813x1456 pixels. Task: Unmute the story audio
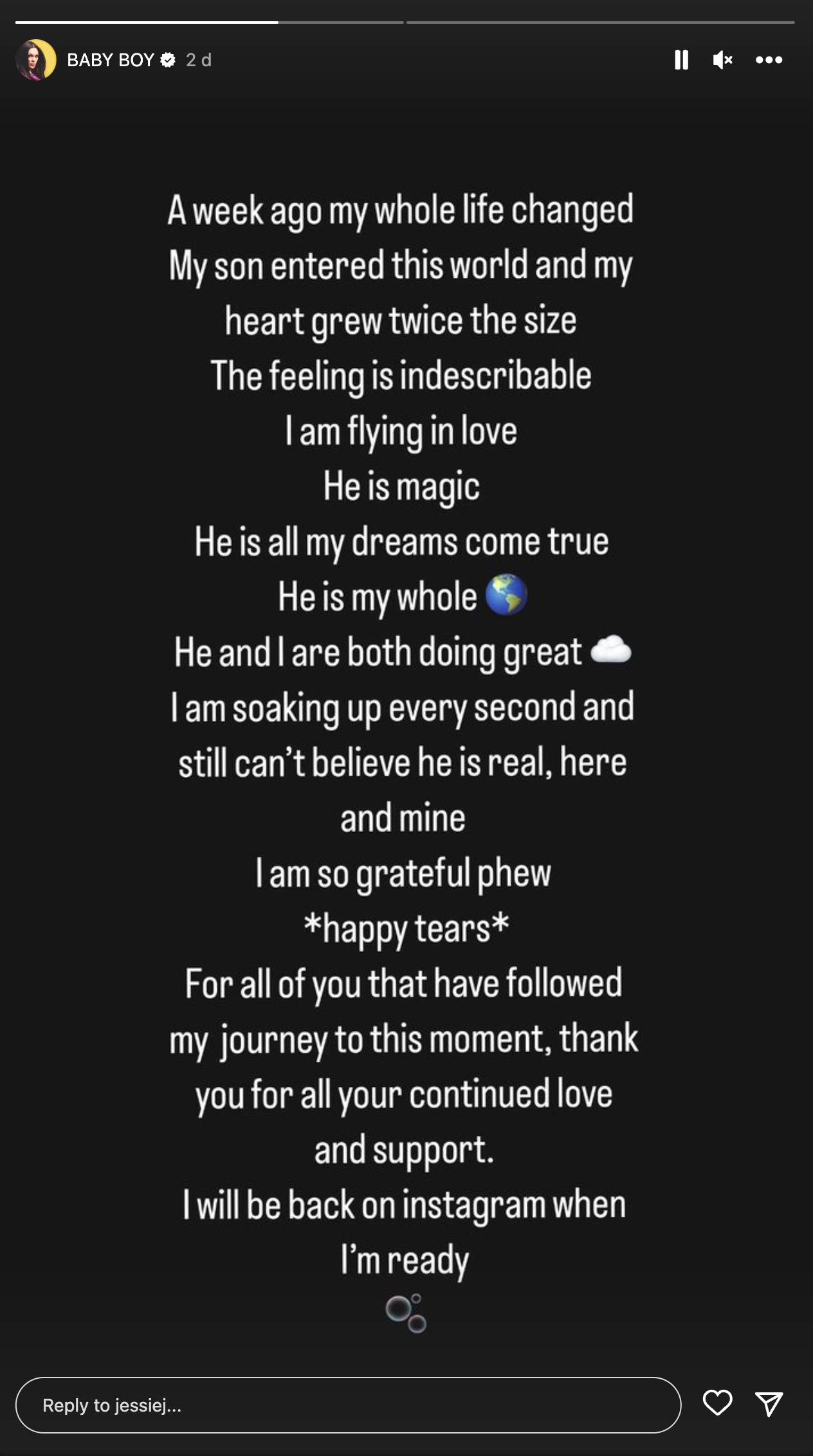(x=722, y=60)
